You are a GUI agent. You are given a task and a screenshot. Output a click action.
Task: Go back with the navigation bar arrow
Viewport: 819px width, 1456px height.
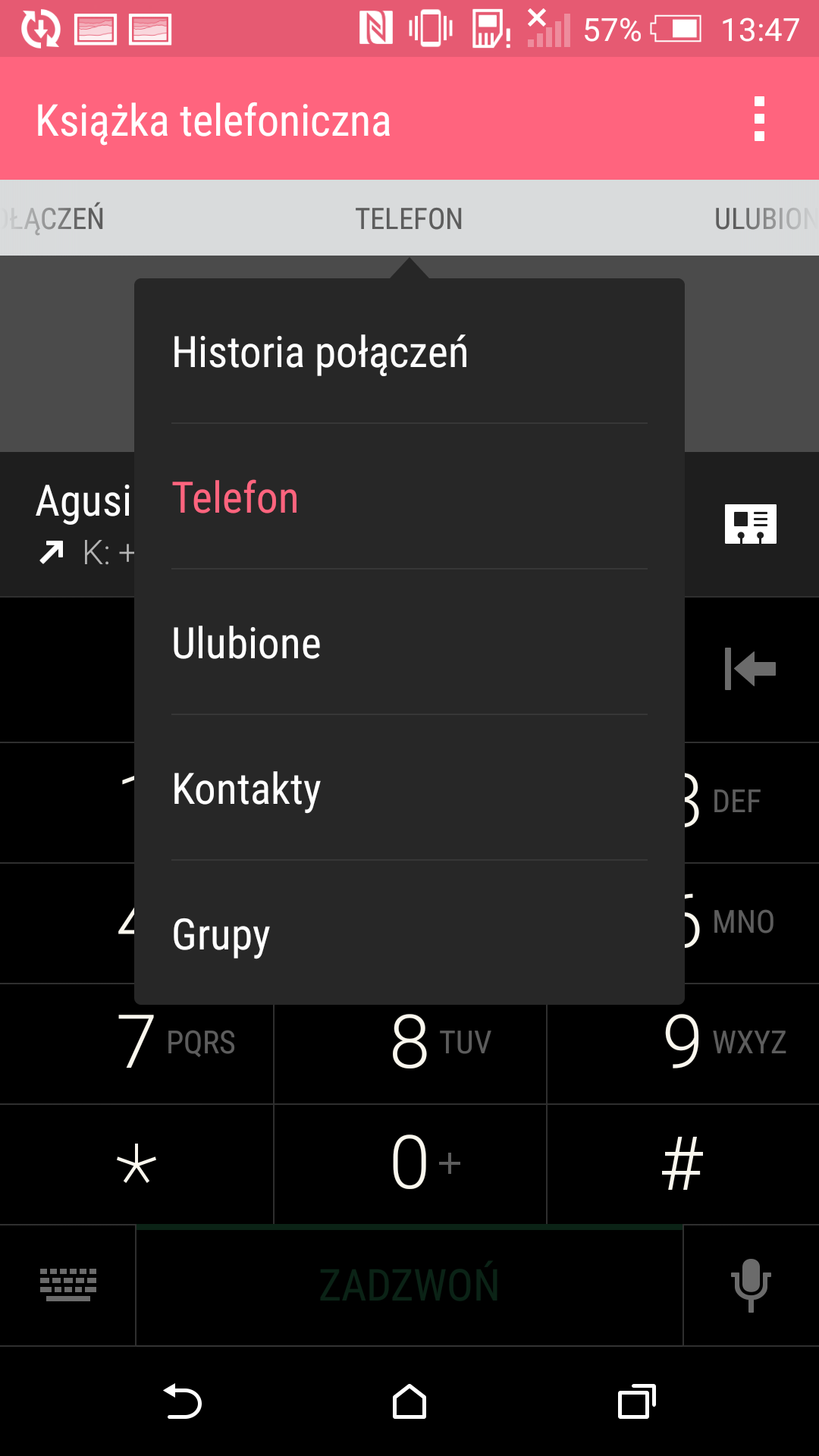[x=183, y=1401]
